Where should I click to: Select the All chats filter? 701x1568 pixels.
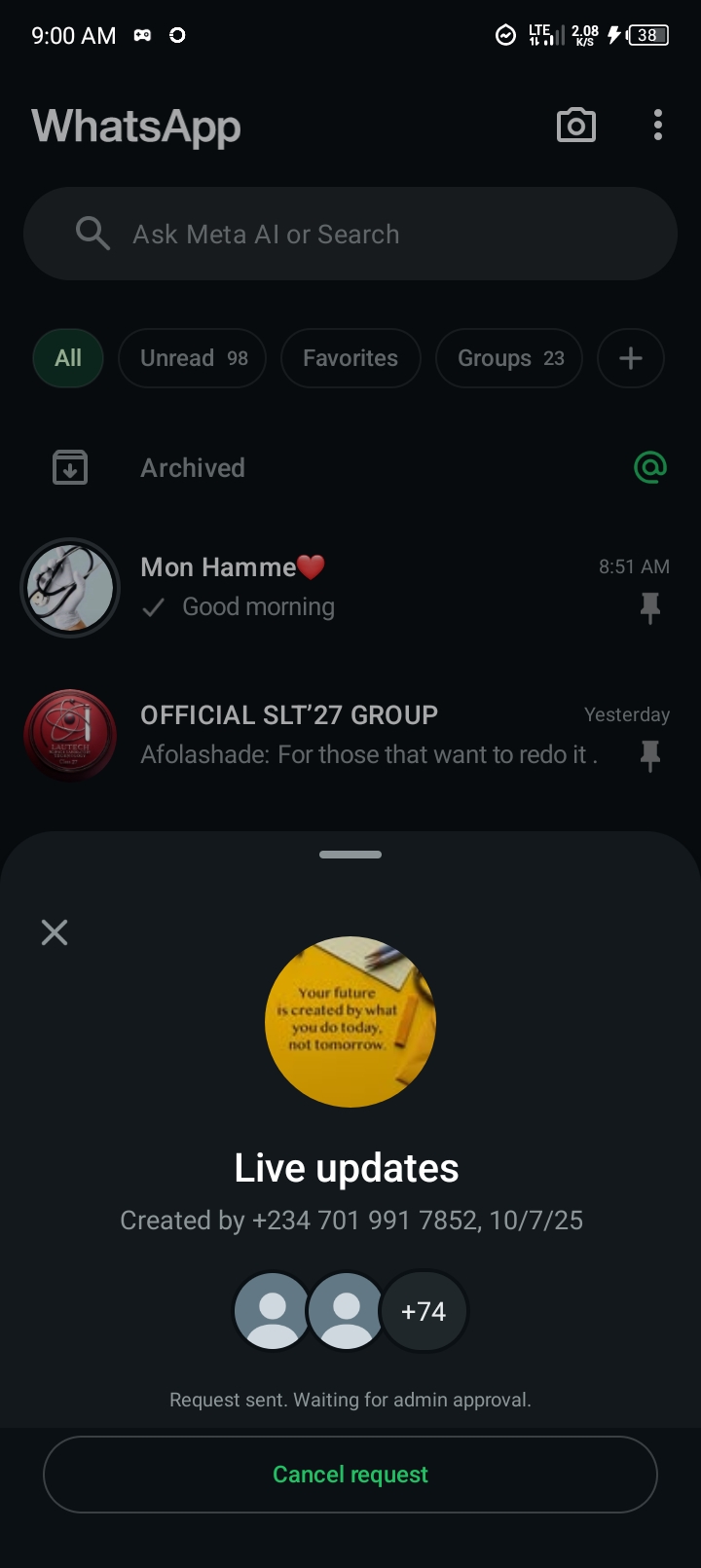click(x=68, y=358)
